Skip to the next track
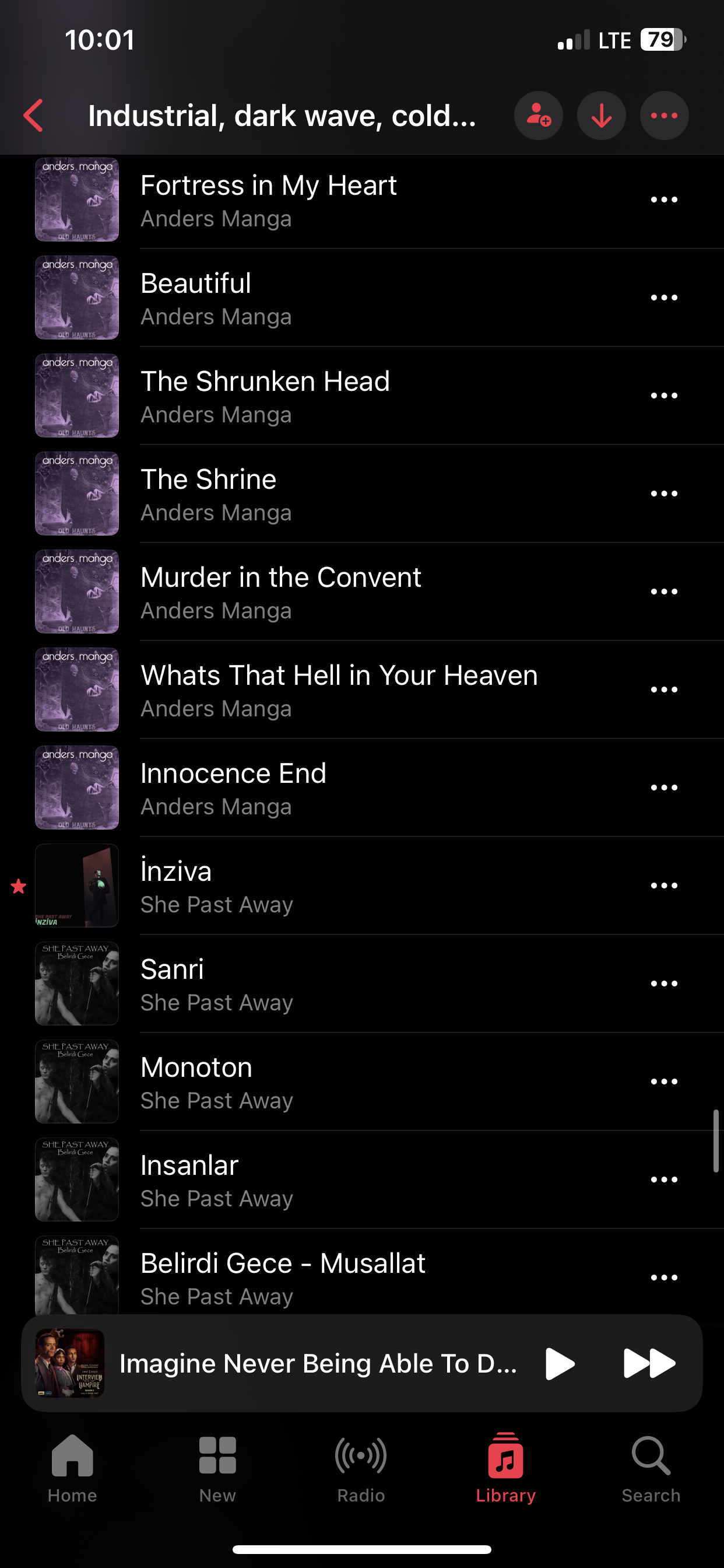This screenshot has width=724, height=1568. (x=649, y=1363)
